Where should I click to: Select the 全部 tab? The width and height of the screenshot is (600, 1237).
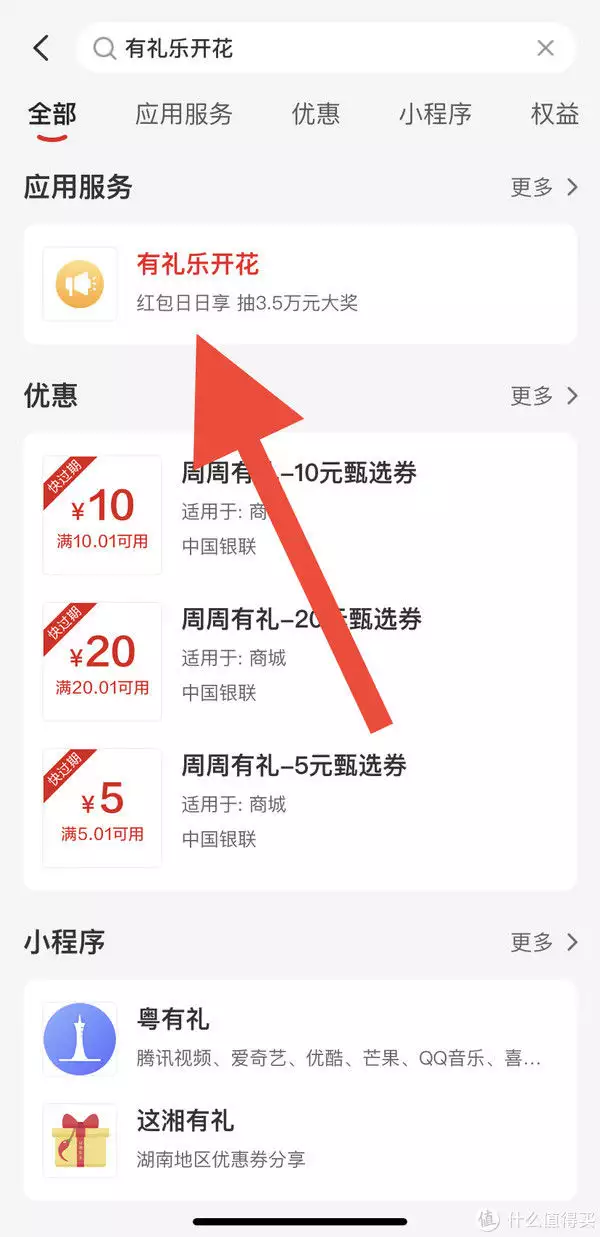(52, 114)
